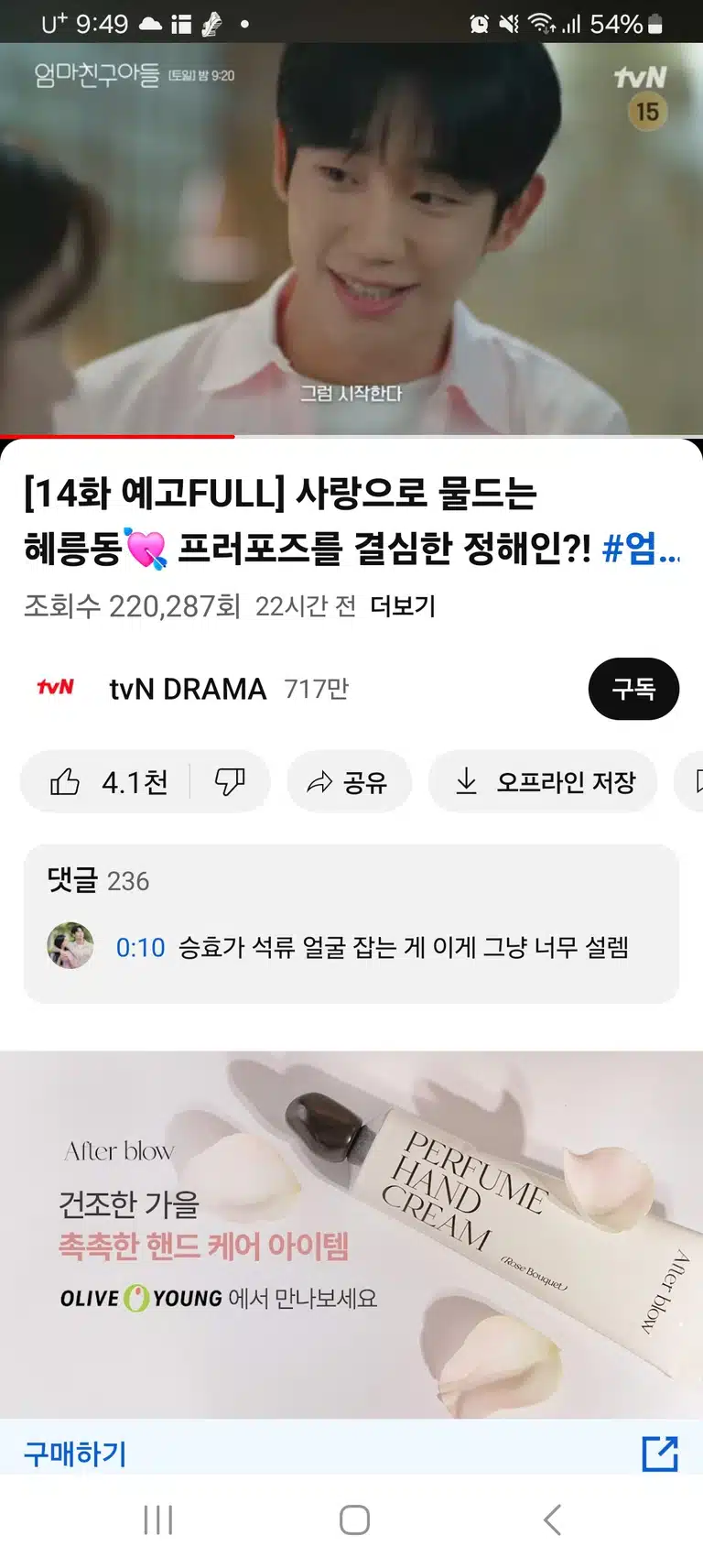Save offline with 오프라인 저장
The width and height of the screenshot is (703, 1568).
coord(544,782)
